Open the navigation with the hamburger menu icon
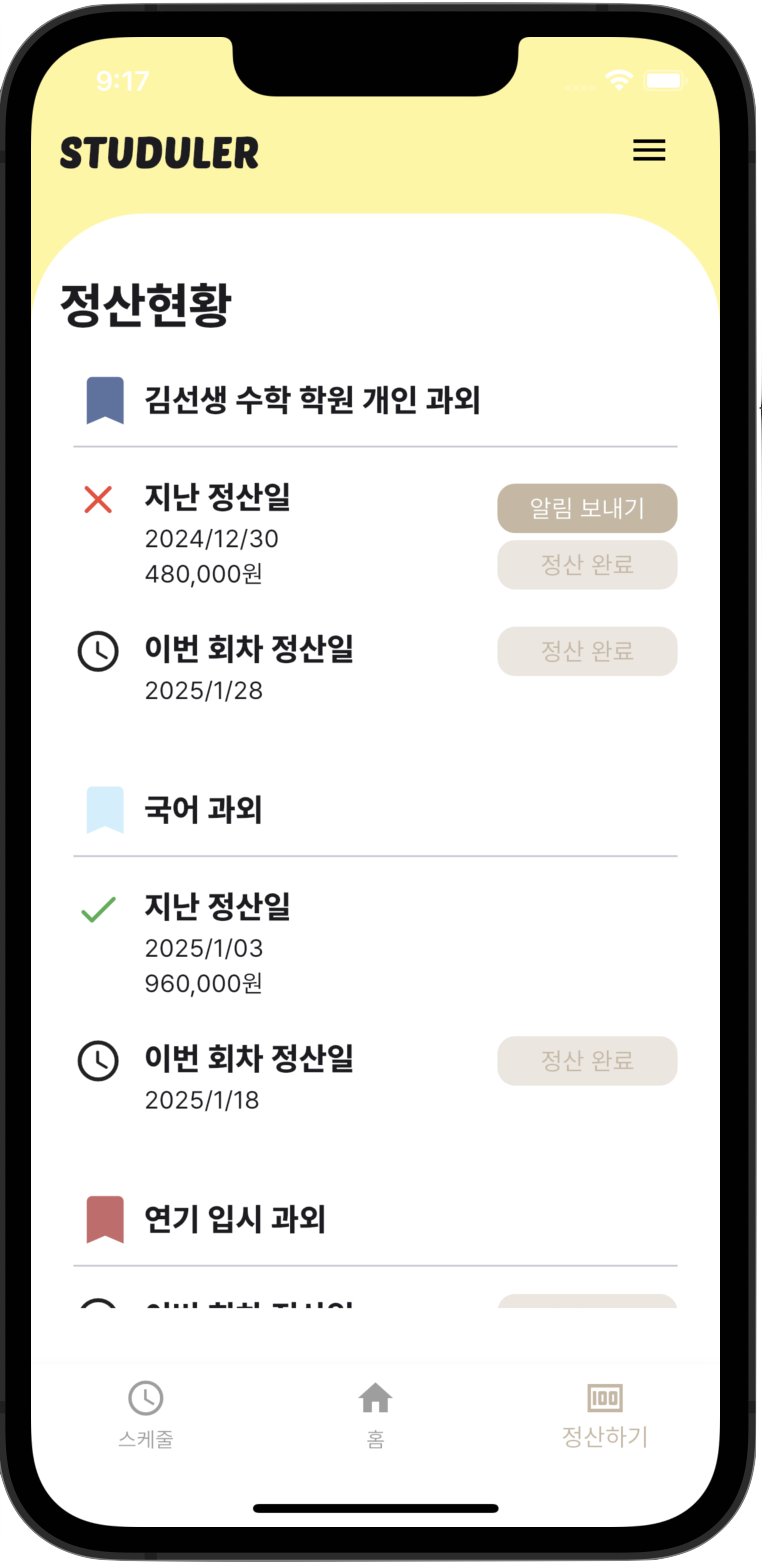This screenshot has height=1564, width=762. tap(649, 151)
